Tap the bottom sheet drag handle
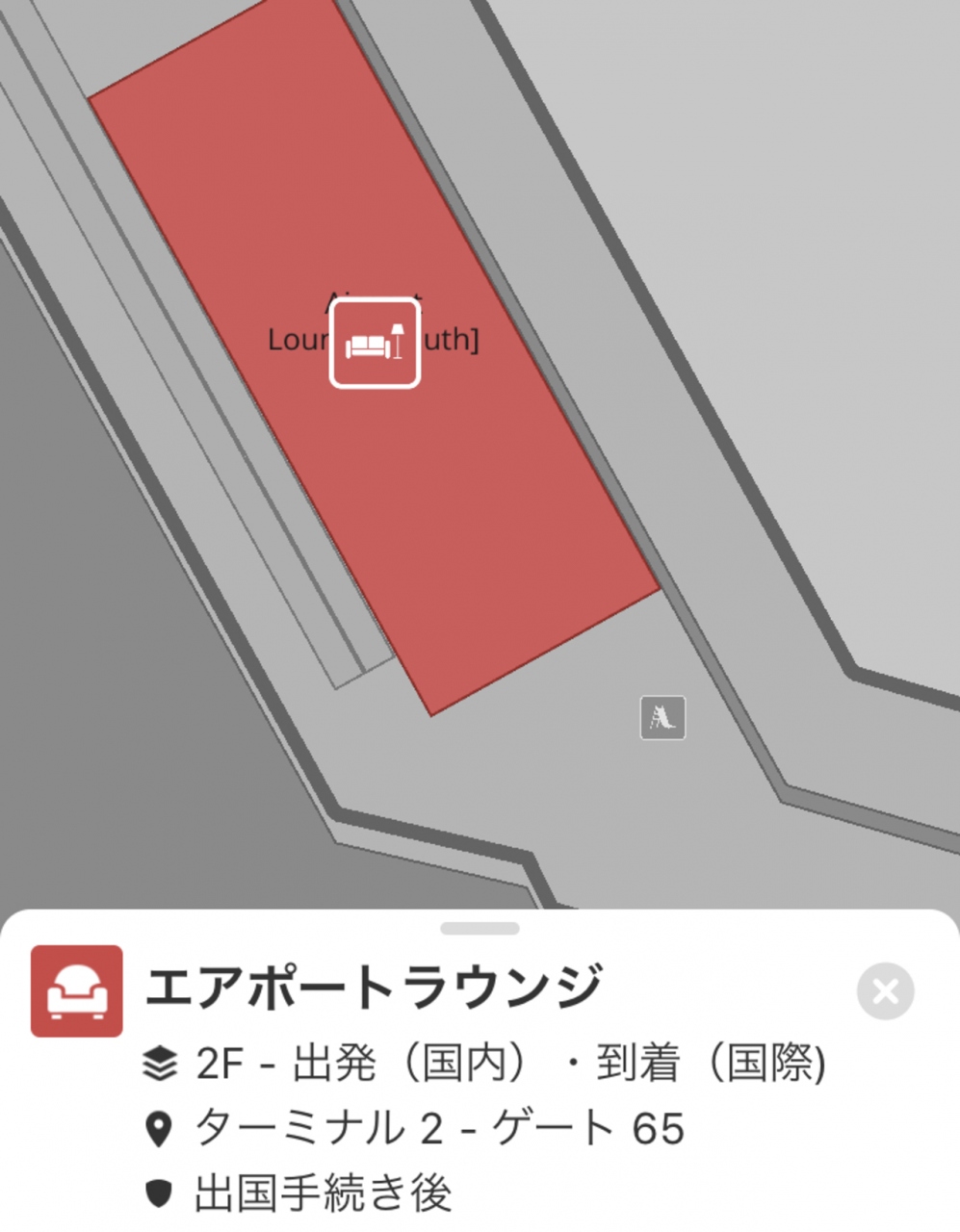The height and width of the screenshot is (1232, 960). (480, 929)
